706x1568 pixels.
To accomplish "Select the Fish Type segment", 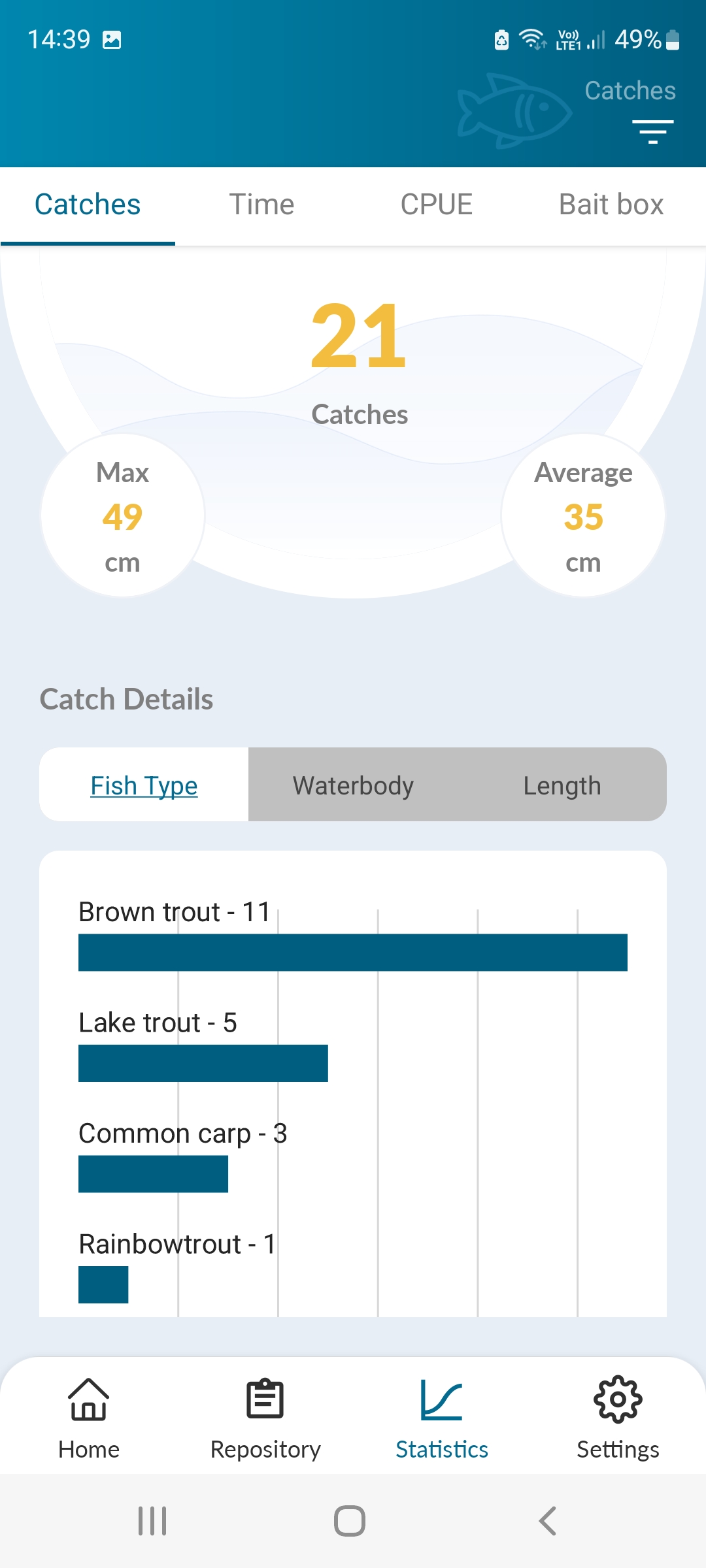I will click(144, 785).
